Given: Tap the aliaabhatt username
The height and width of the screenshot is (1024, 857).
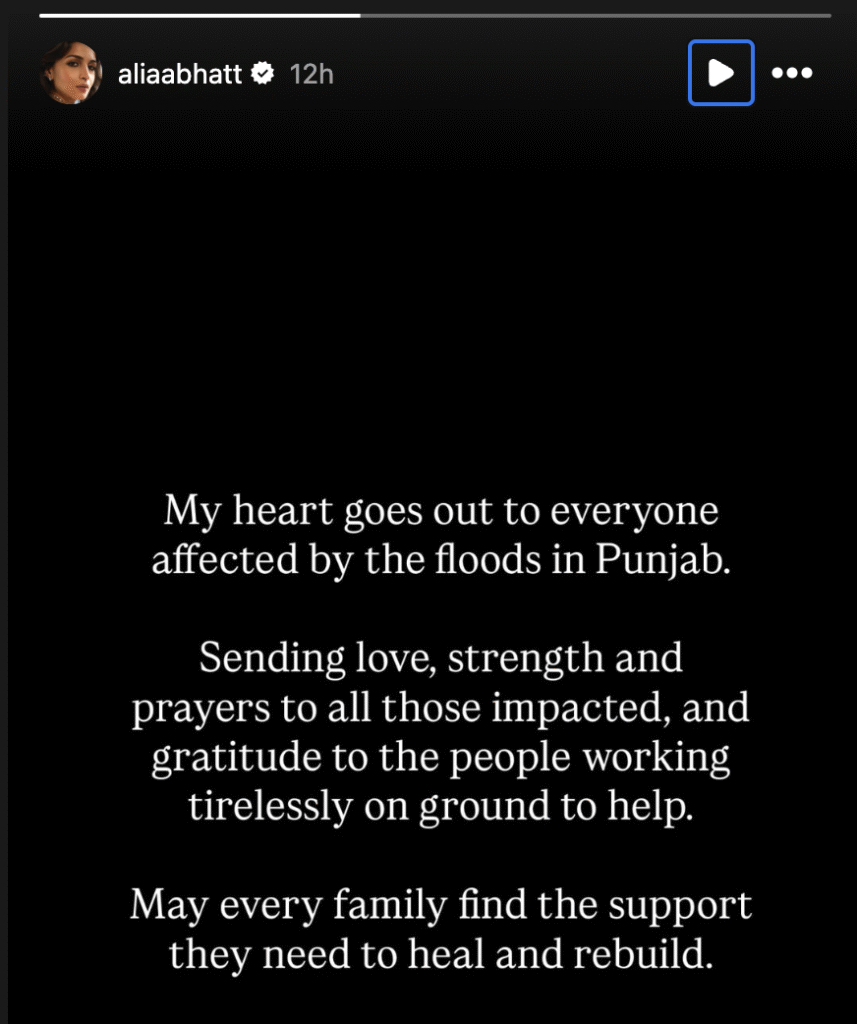Looking at the screenshot, I should point(180,74).
